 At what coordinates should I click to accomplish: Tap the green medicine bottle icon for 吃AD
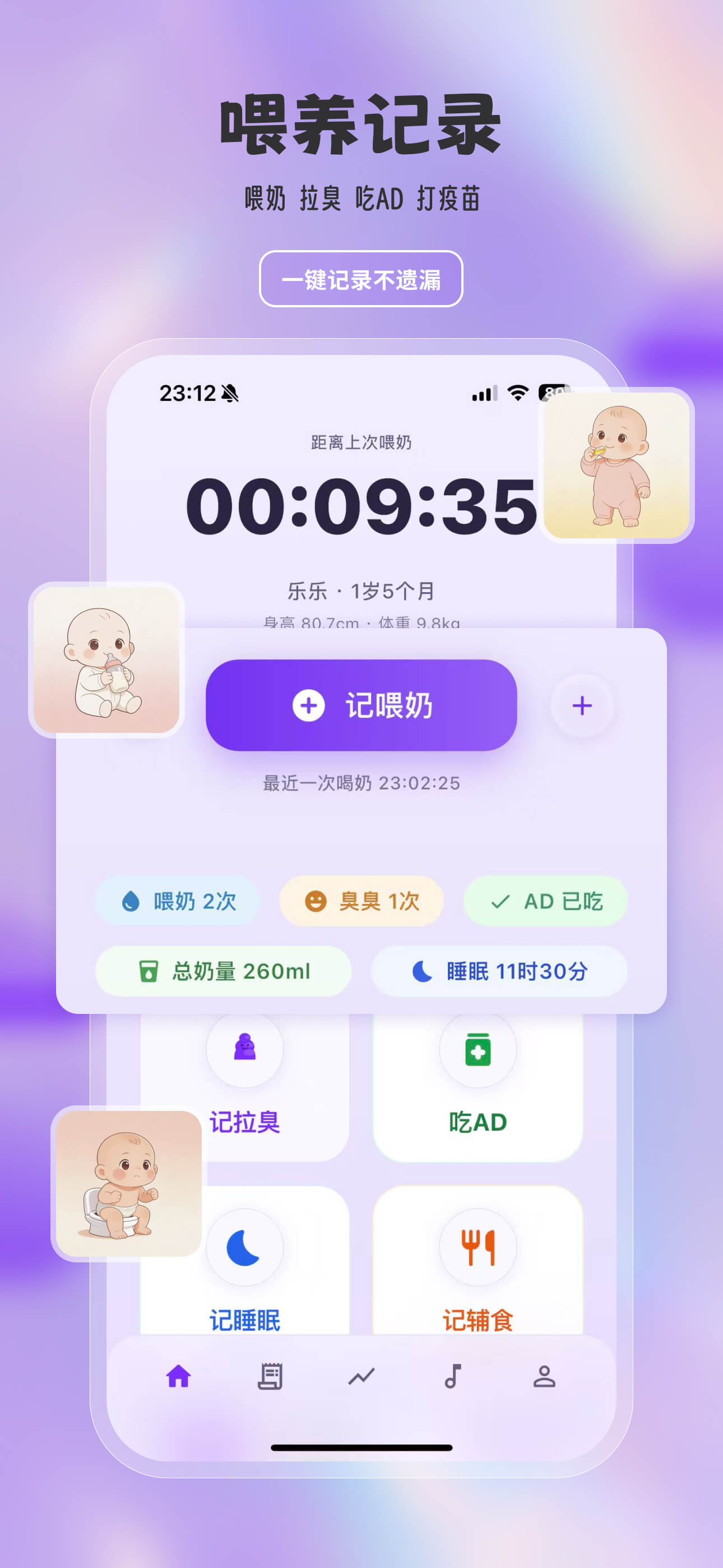pos(478,1050)
